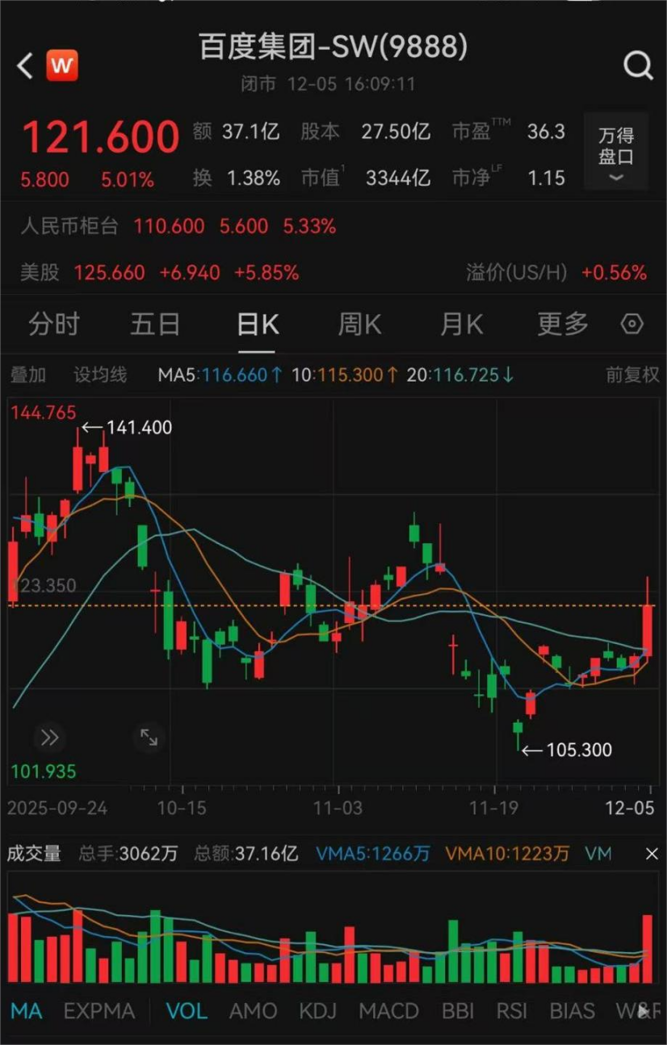Expand the chart to fullscreen

[149, 738]
